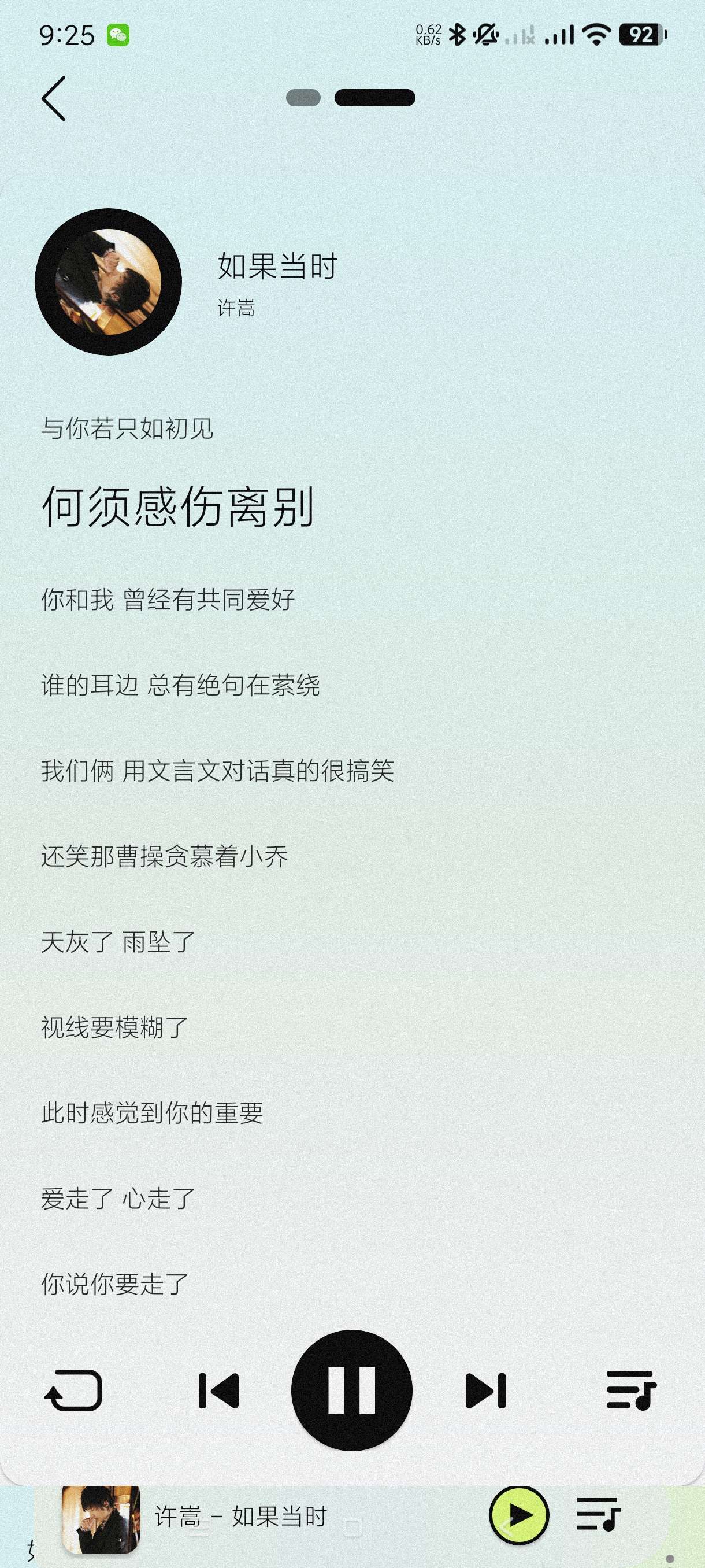This screenshot has width=705, height=1568.
Task: Open the playlist icon in the mini player
Action: 598,1515
